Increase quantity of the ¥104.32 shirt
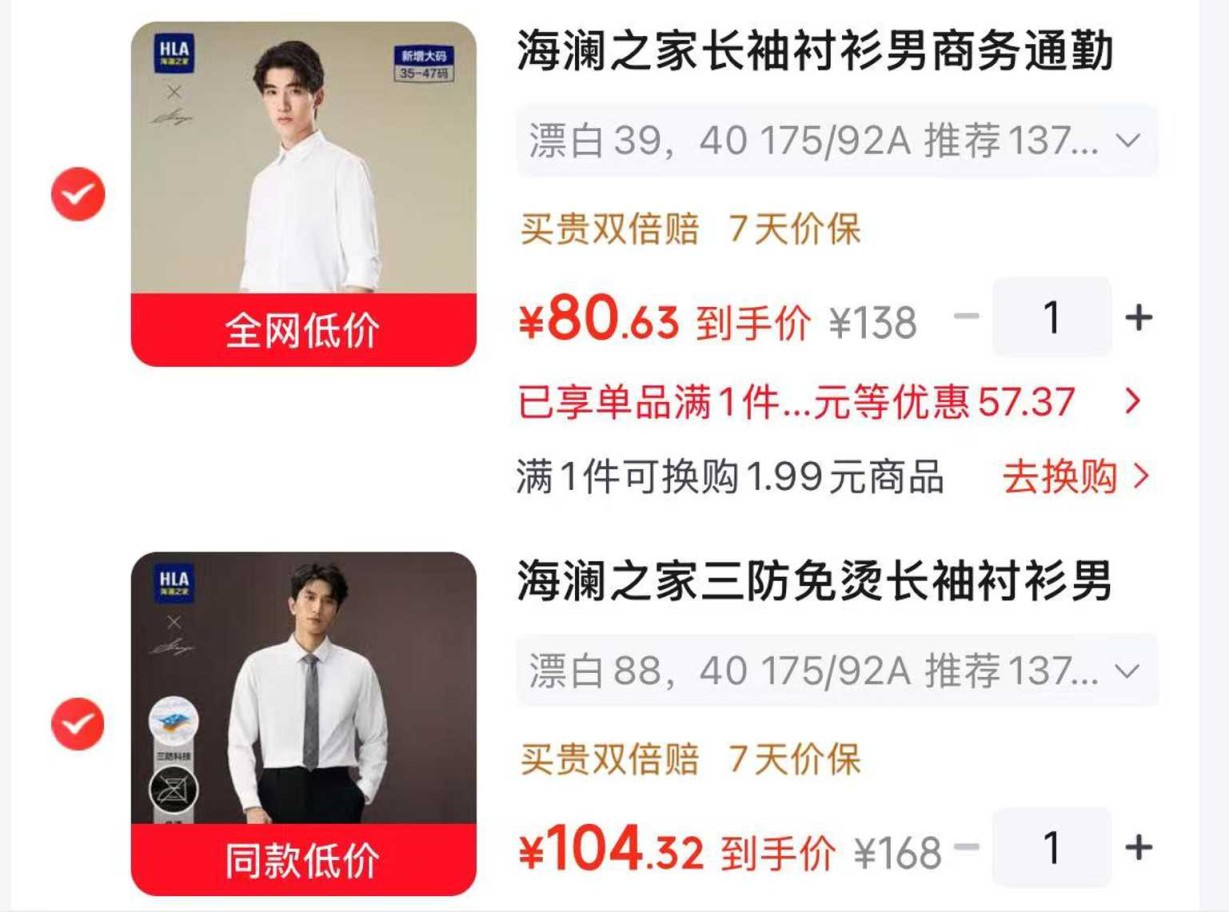Viewport: 1229px width, 912px height. (1138, 848)
